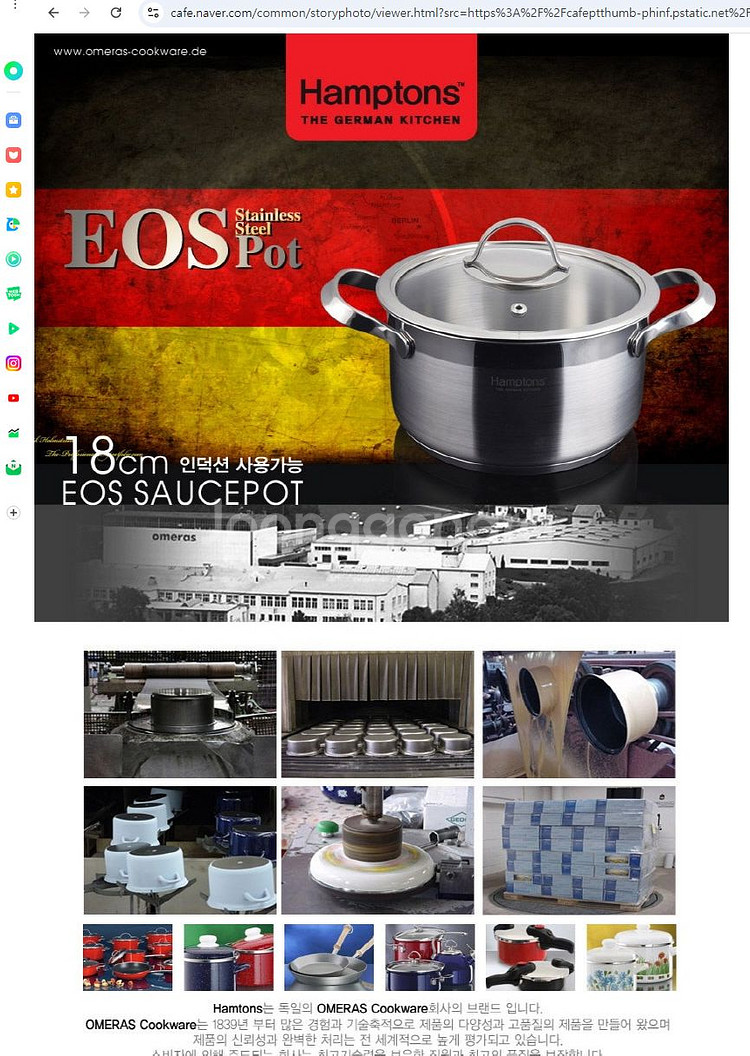This screenshot has width=750, height=1056.
Task: Open the Hamptons EOS saucepot photo
Action: [x=381, y=328]
